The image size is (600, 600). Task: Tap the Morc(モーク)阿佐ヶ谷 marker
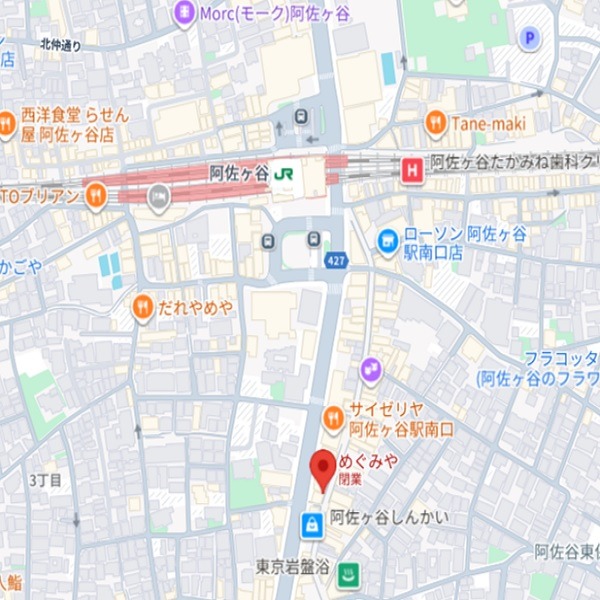[x=183, y=12]
